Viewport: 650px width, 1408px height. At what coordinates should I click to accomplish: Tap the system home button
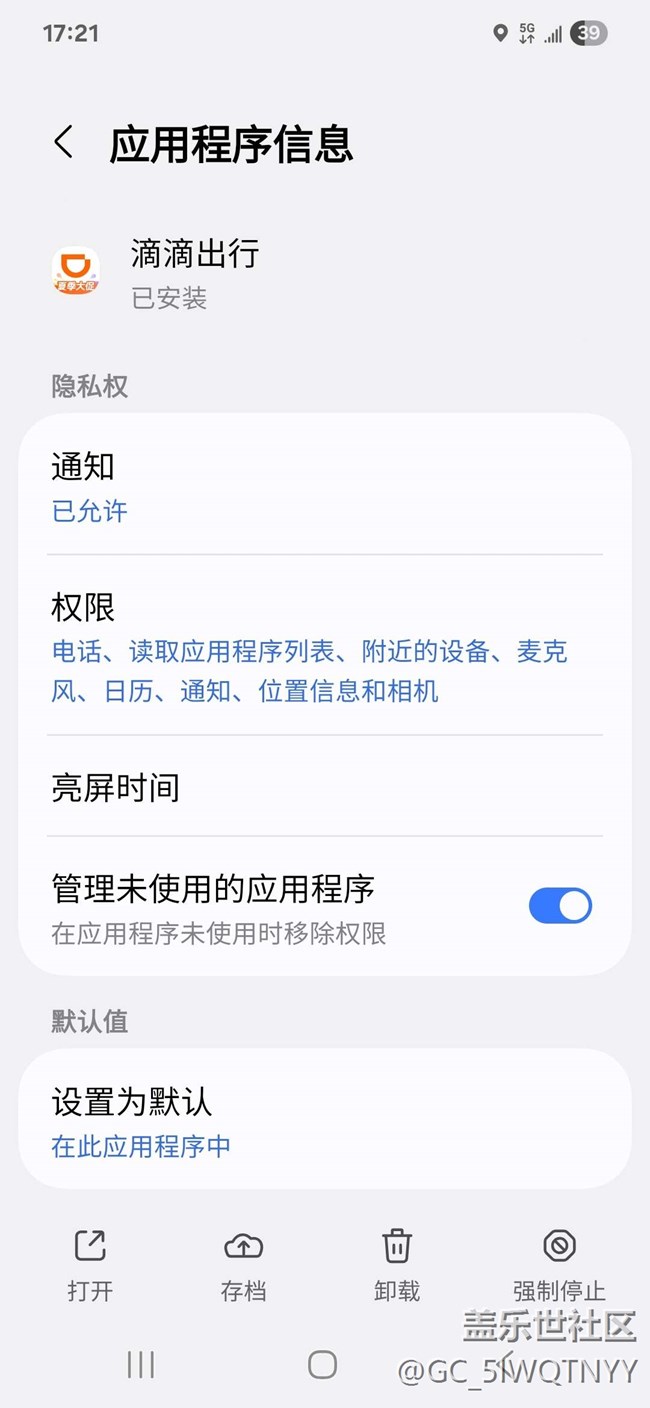(323, 1365)
